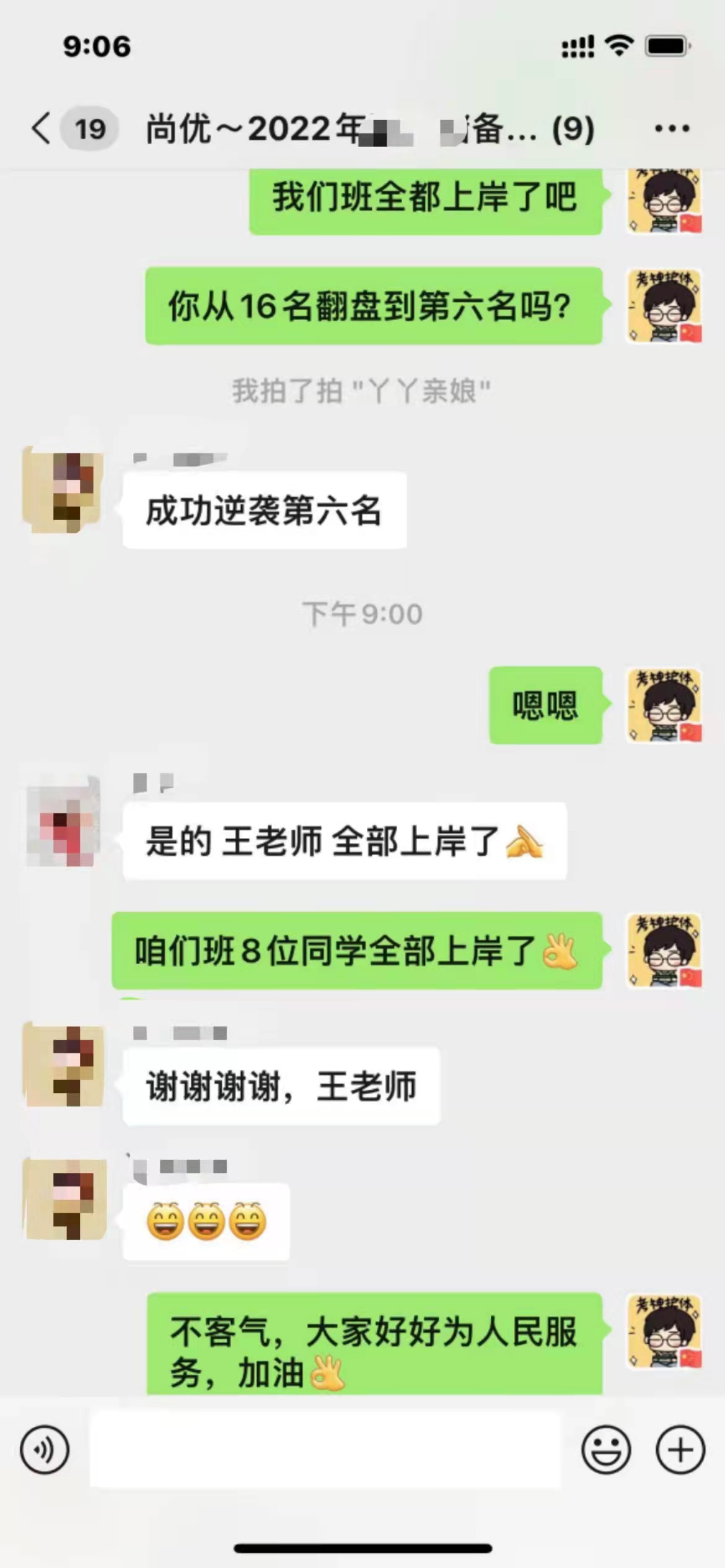The height and width of the screenshot is (1568, 725).
Task: Tap the avatar beside 是的 王老师 全部上岸了
Action: pyautogui.click(x=64, y=822)
